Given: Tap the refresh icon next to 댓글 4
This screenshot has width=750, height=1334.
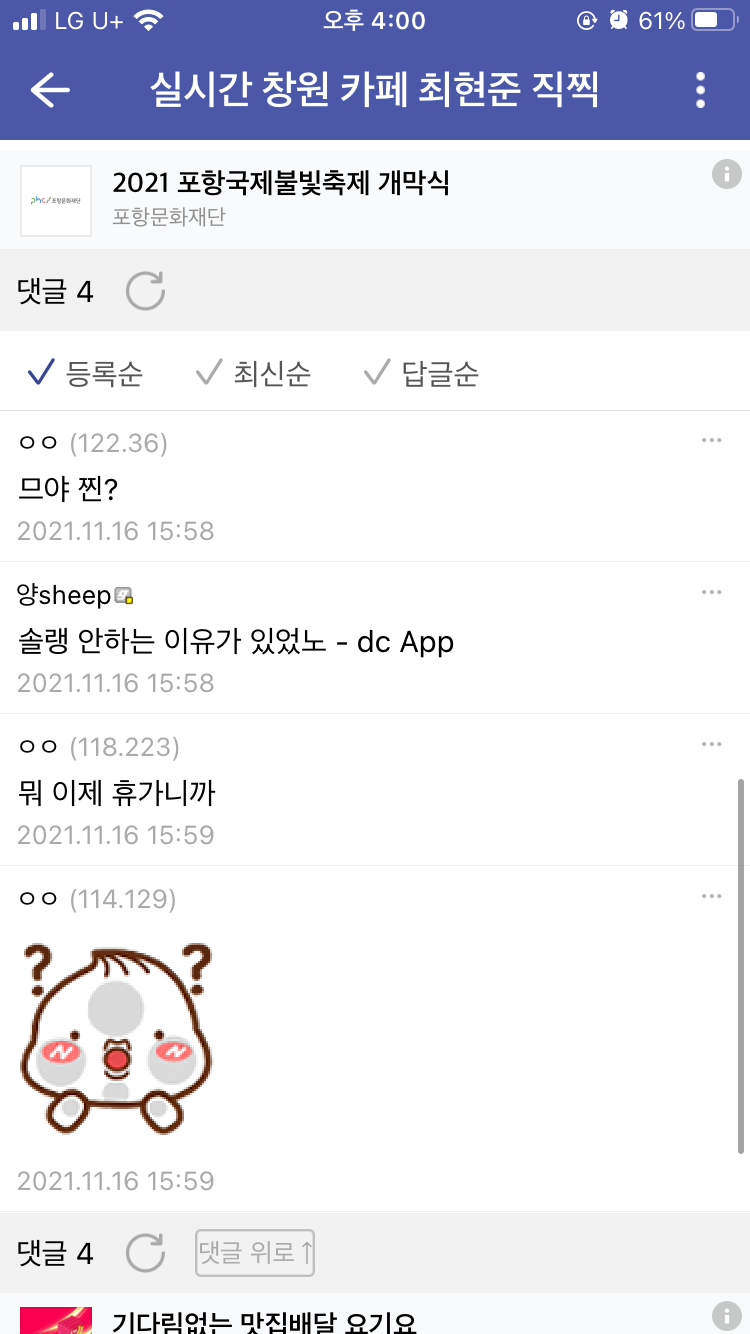Looking at the screenshot, I should [x=144, y=291].
